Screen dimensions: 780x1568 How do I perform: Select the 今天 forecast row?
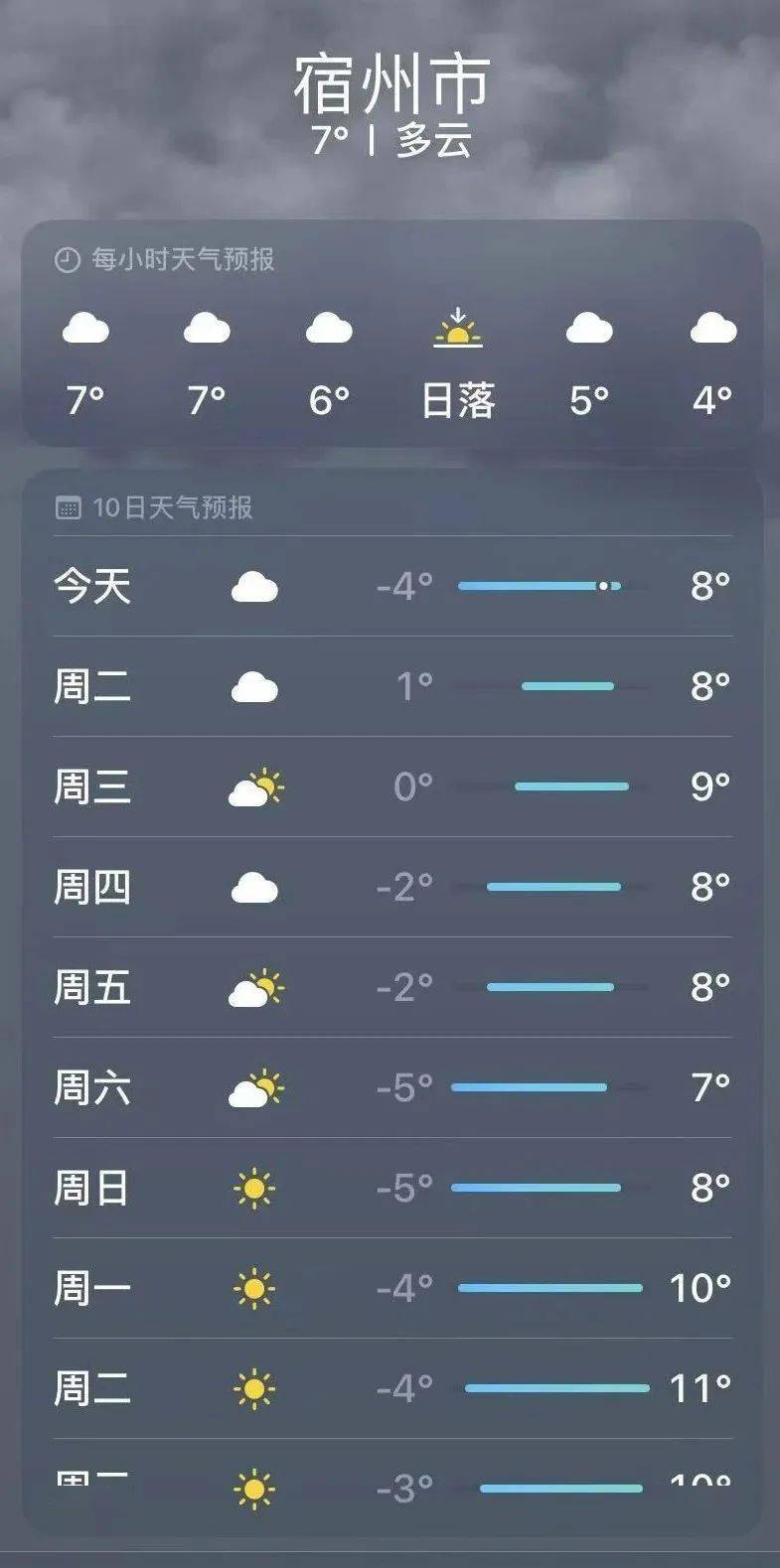[390, 586]
